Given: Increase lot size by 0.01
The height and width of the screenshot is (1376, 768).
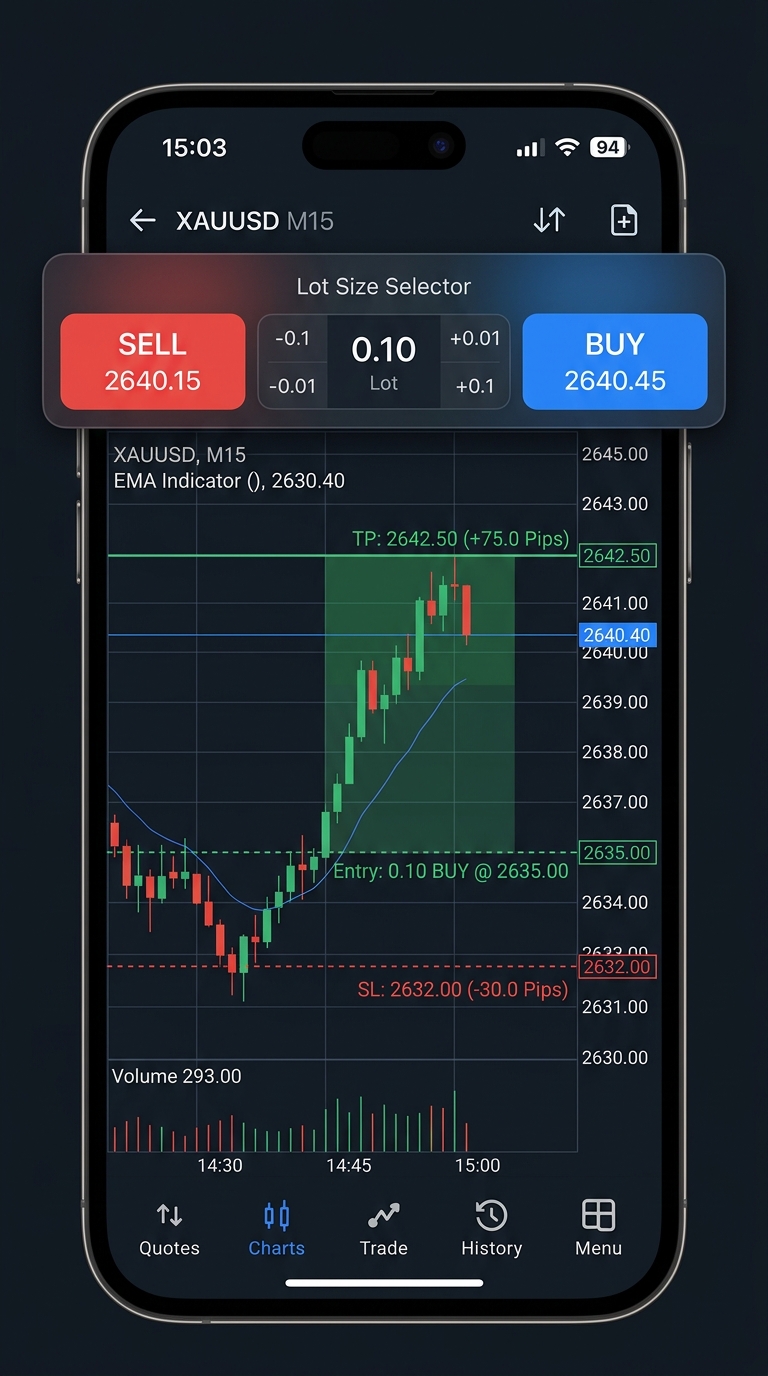Looking at the screenshot, I should pos(475,339).
